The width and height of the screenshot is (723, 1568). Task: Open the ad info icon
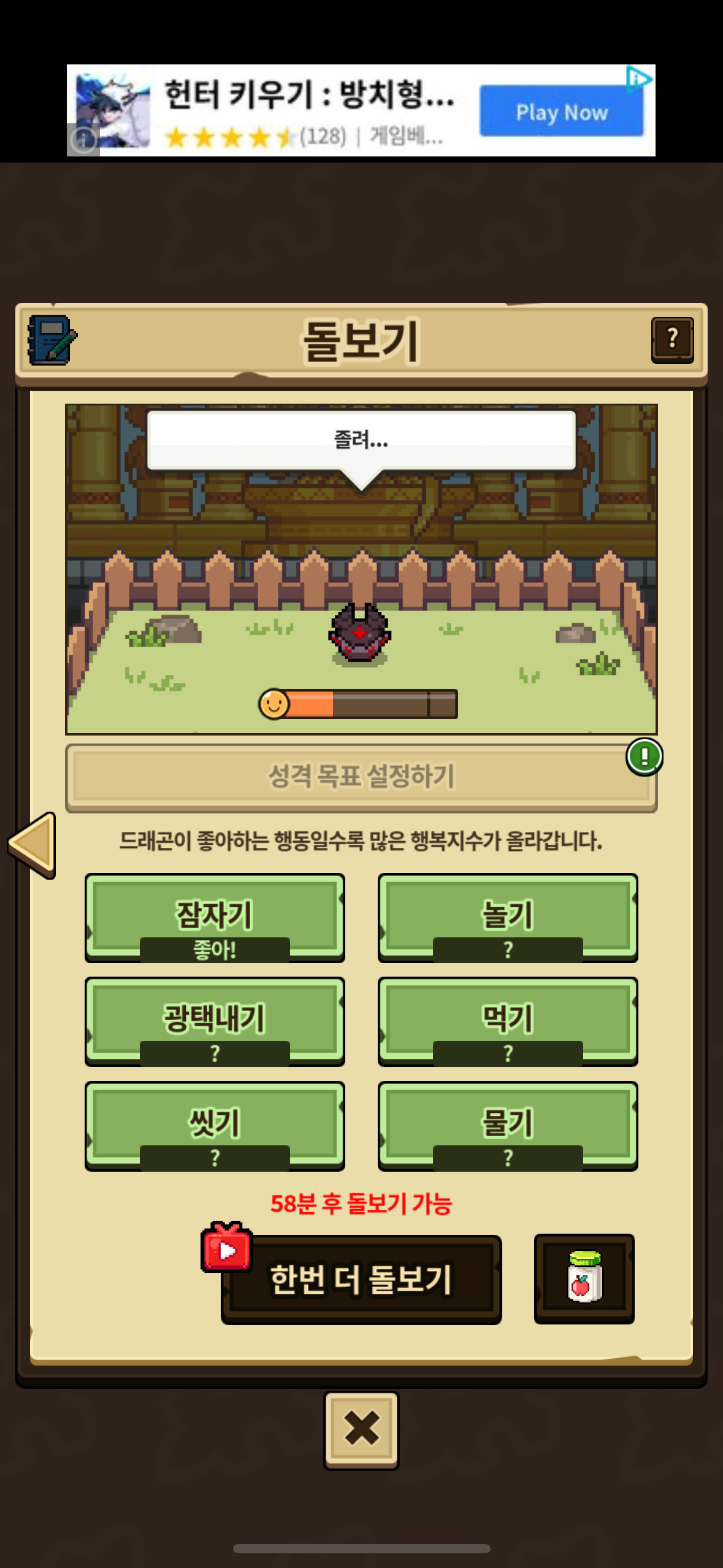click(83, 140)
